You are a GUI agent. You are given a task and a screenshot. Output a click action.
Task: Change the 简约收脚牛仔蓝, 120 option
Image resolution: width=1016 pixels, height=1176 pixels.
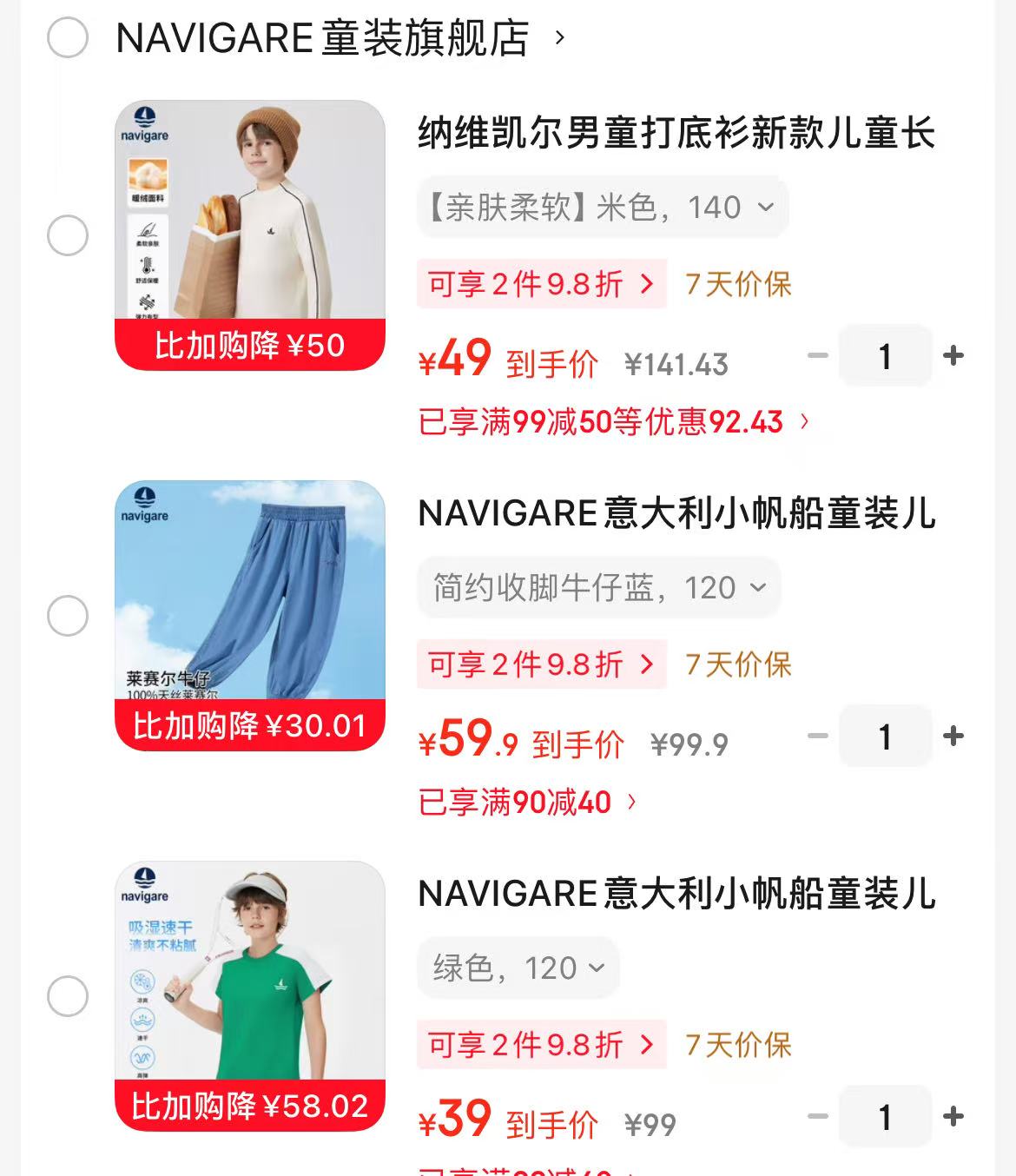599,588
